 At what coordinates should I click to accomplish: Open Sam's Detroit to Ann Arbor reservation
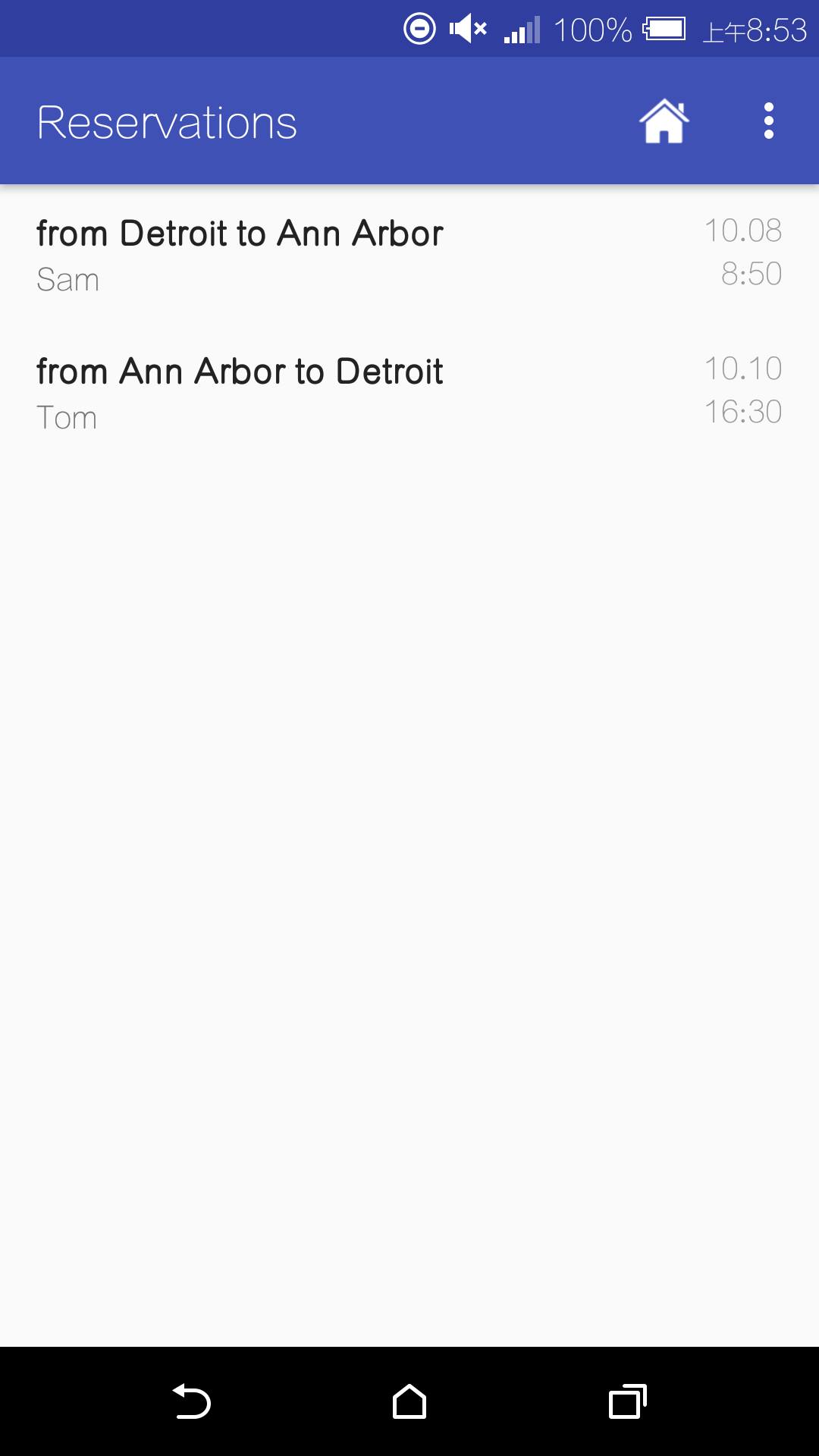(409, 254)
